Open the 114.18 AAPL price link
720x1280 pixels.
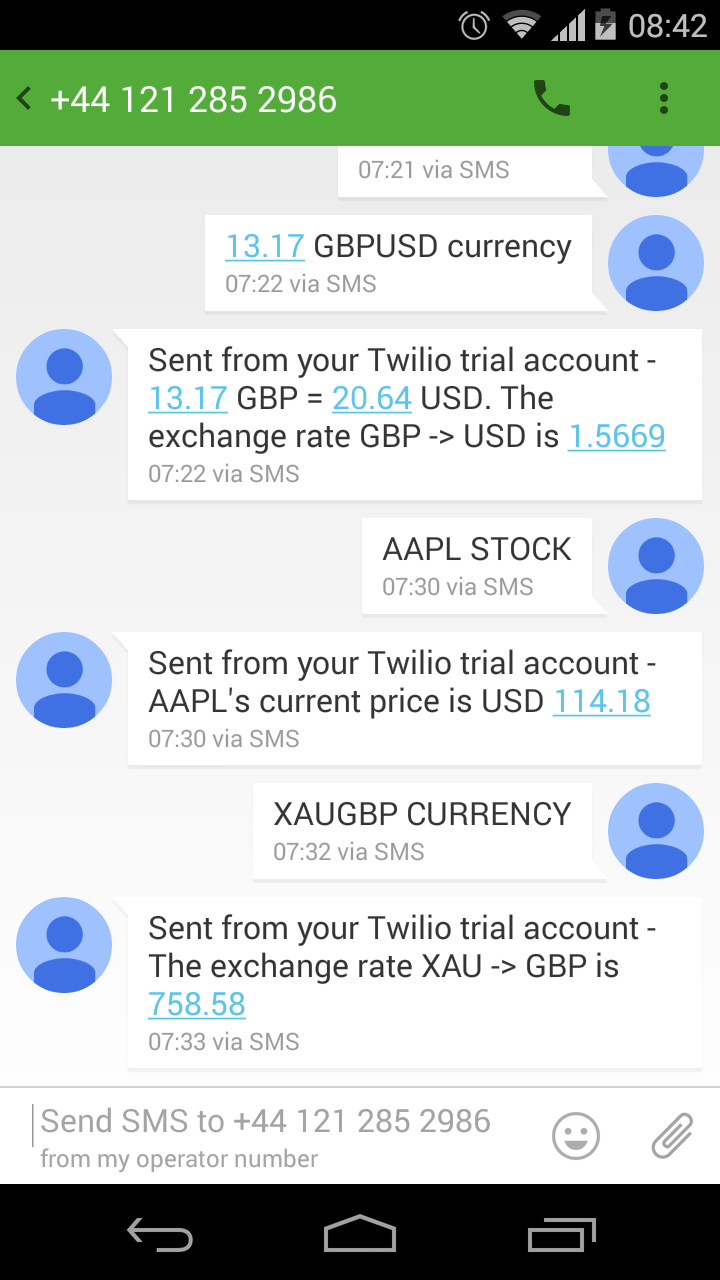click(601, 701)
